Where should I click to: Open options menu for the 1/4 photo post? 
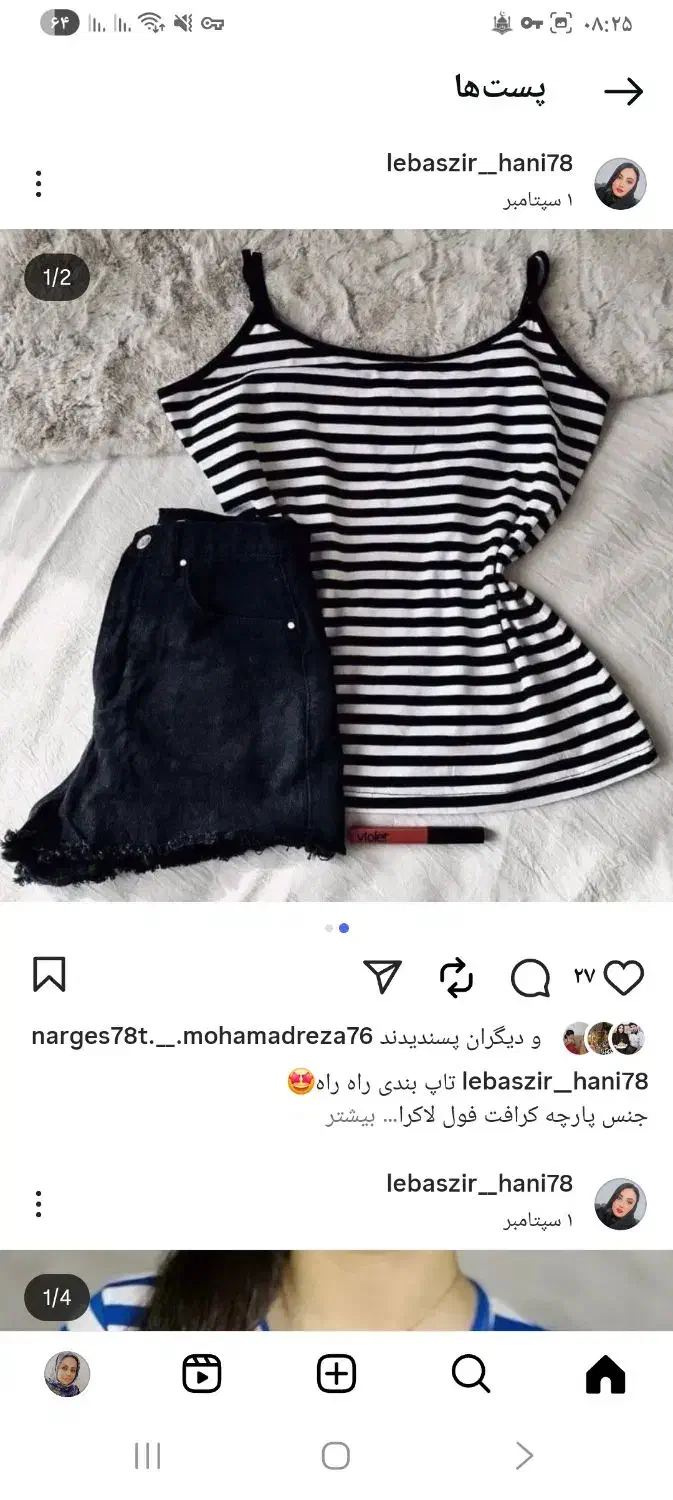coord(38,1204)
